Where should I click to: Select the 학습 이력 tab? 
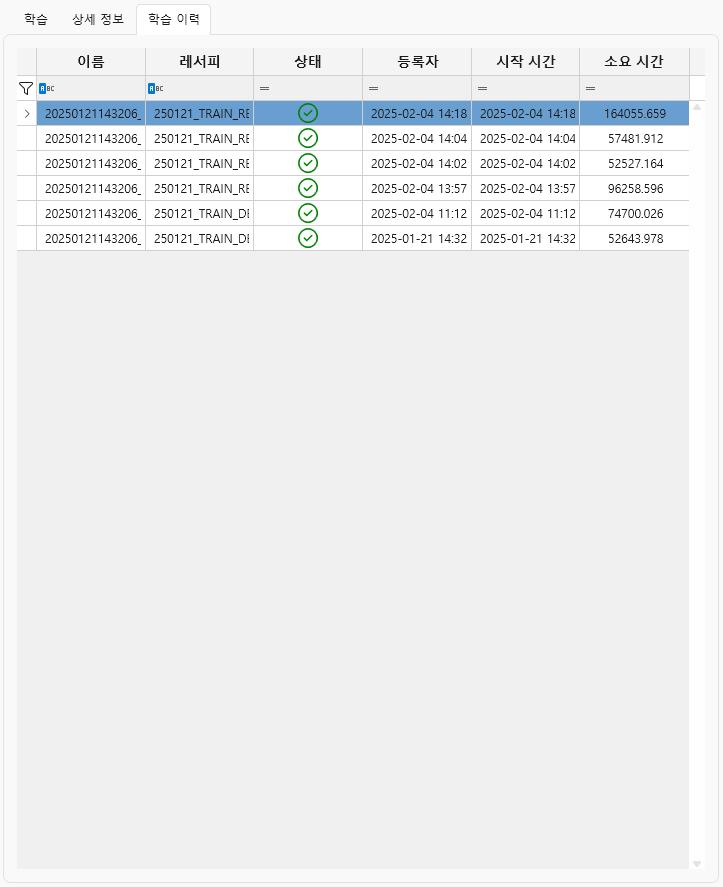point(173,19)
